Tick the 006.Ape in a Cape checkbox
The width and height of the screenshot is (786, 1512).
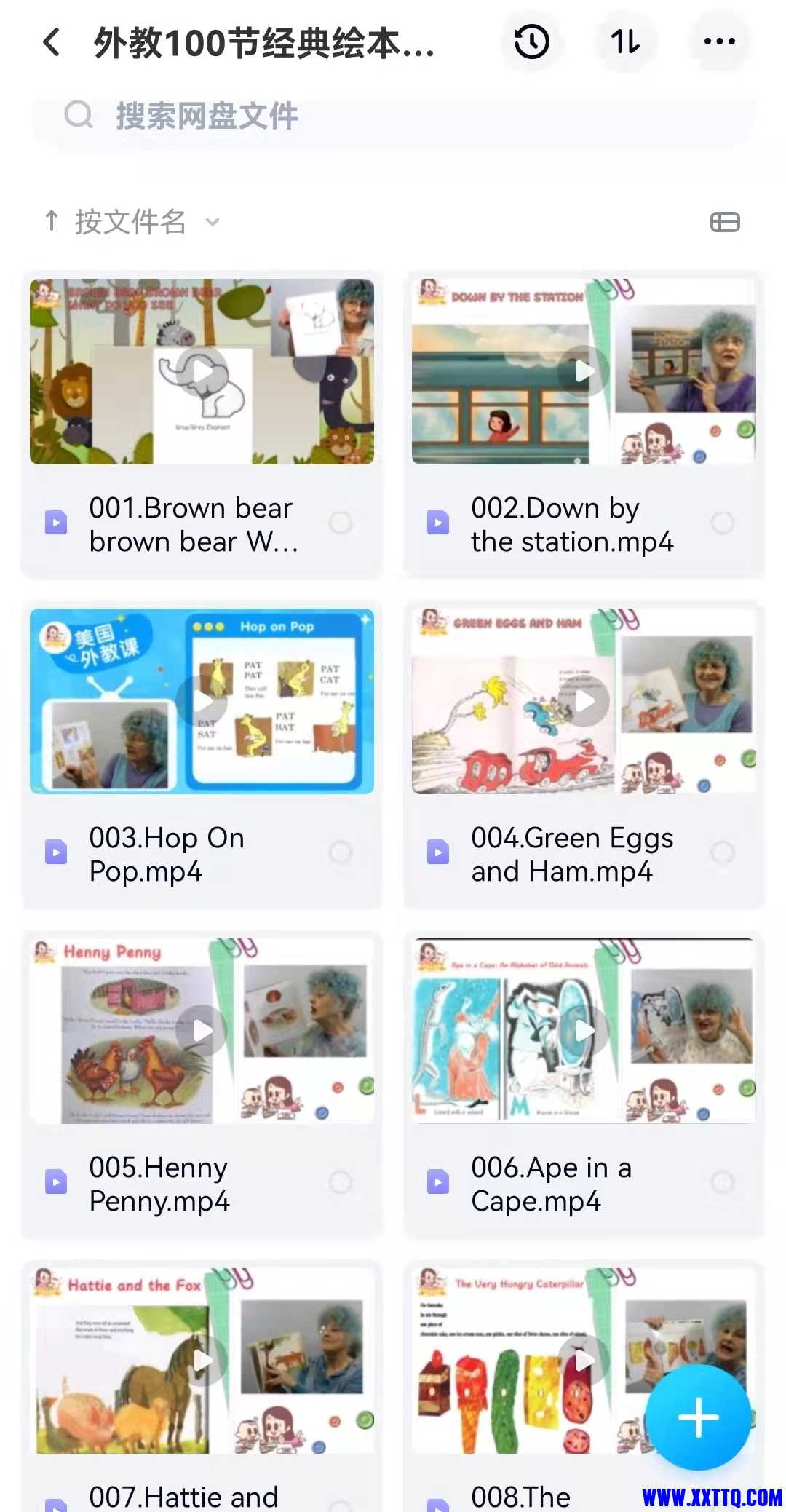722,1182
